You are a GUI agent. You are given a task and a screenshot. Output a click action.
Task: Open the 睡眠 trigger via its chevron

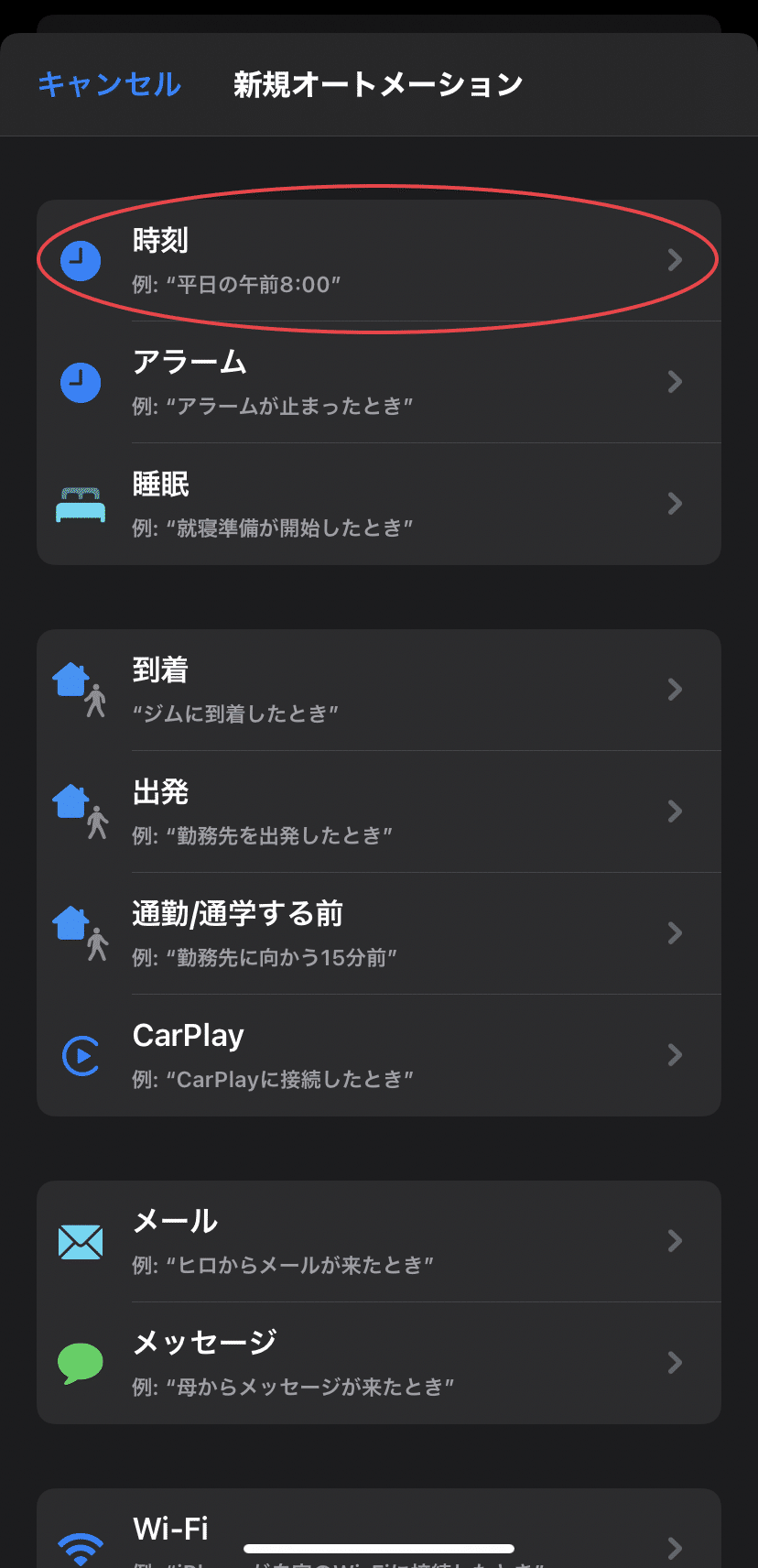click(x=675, y=505)
